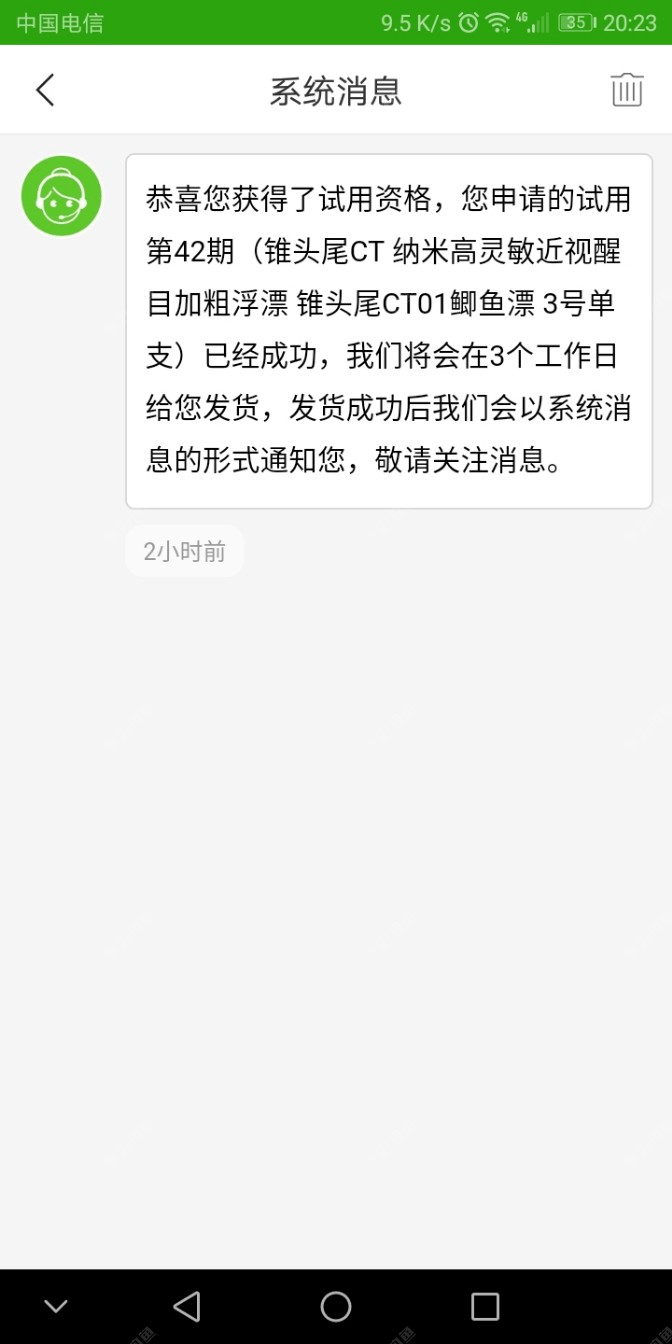Delete messages with the trash icon
The width and height of the screenshot is (672, 1344).
627,90
